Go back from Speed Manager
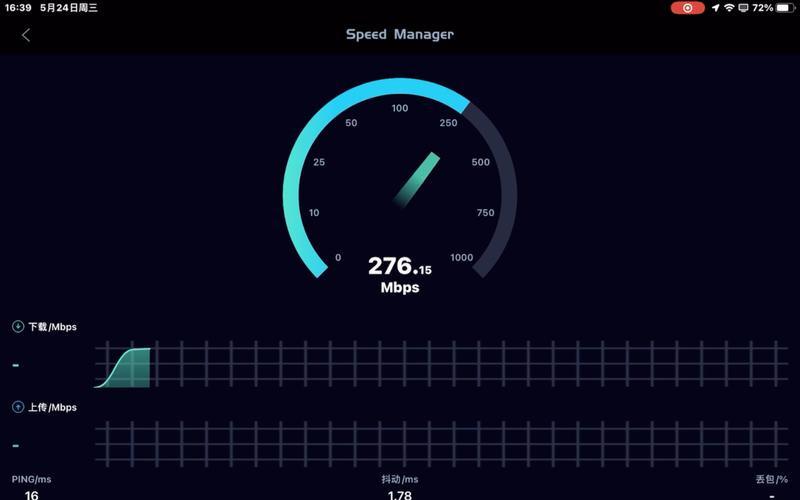 tap(26, 35)
